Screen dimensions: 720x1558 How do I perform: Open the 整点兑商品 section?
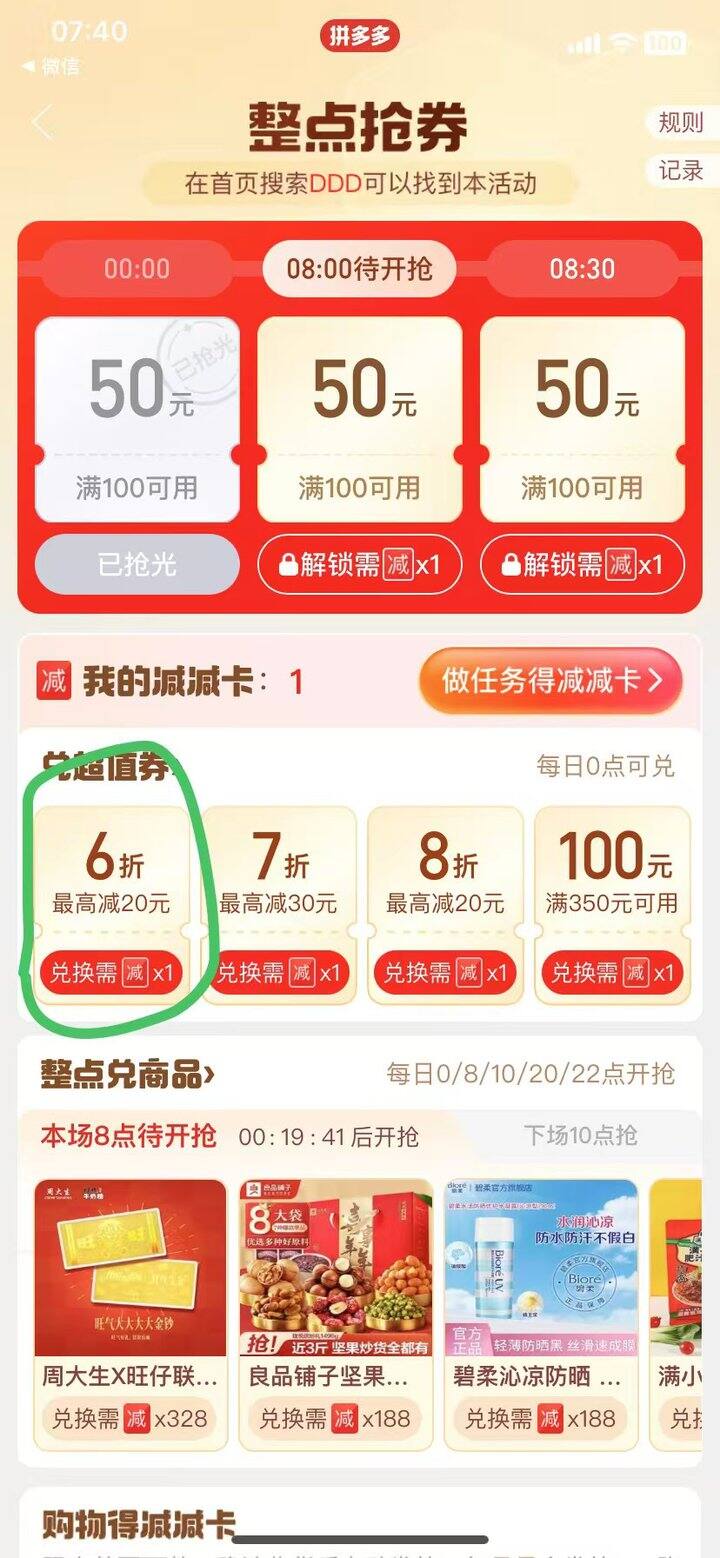[x=128, y=1075]
